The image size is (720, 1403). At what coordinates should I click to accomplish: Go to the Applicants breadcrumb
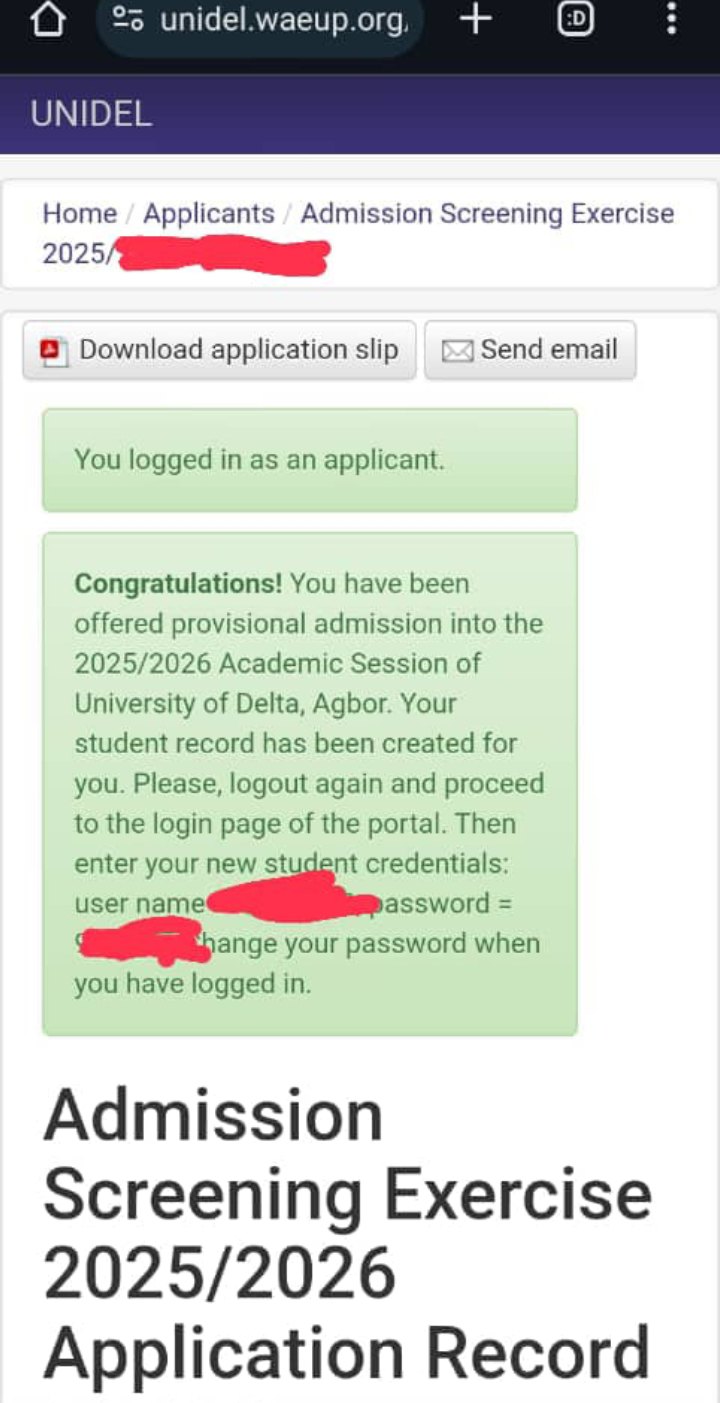tap(208, 213)
